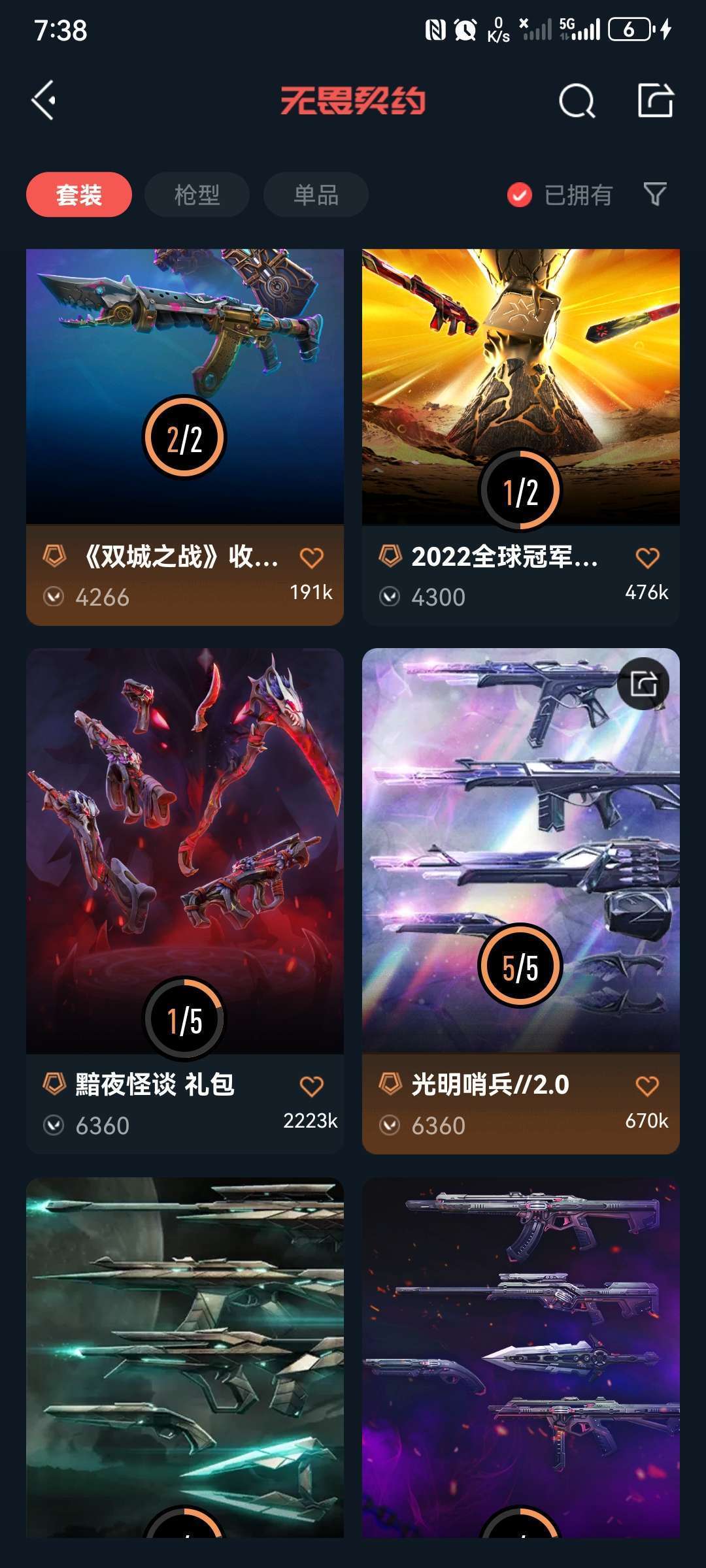Favorite the 2022全球冠军 bundle heart
Screen dimensions: 706x1568
coord(647,558)
